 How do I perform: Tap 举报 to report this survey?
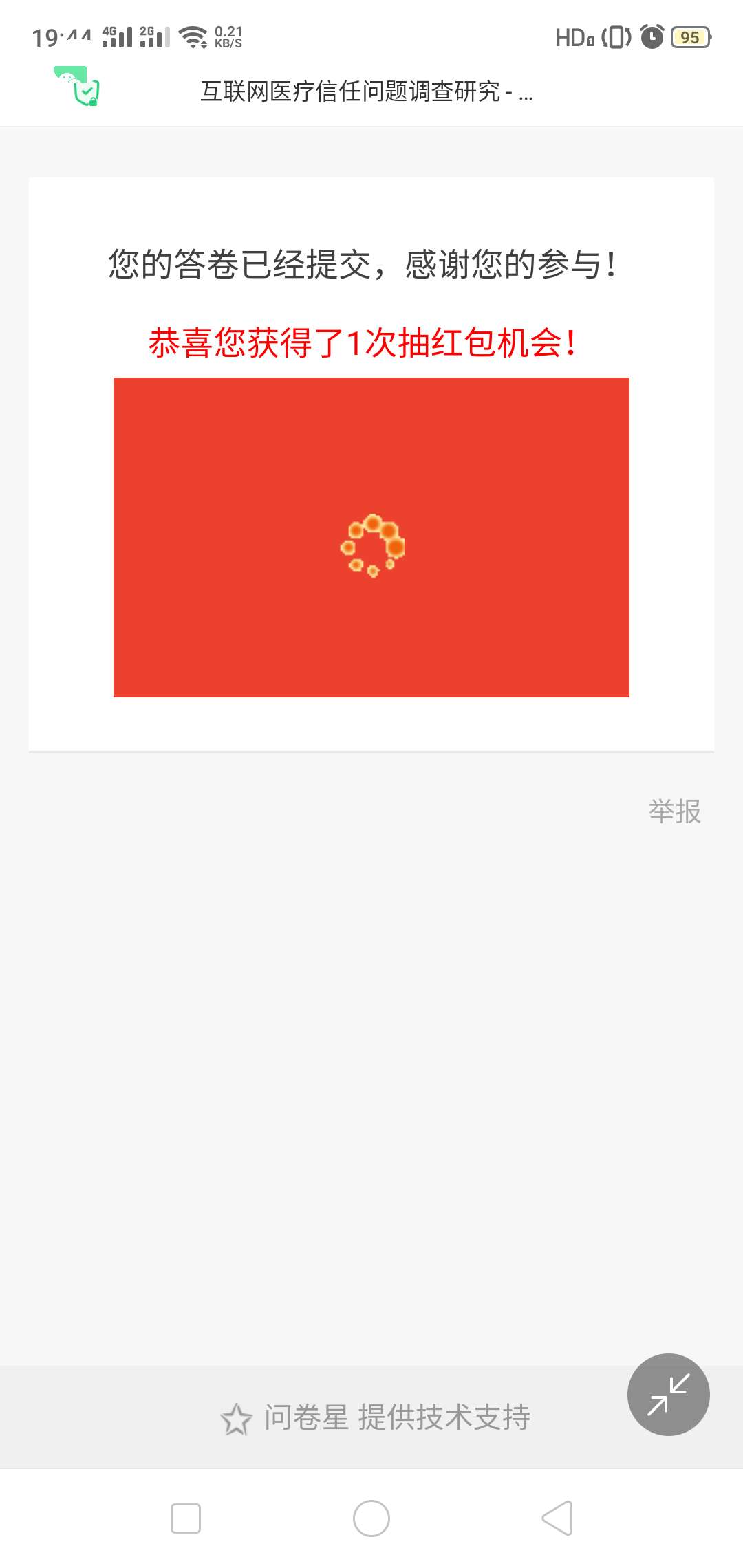tap(674, 812)
